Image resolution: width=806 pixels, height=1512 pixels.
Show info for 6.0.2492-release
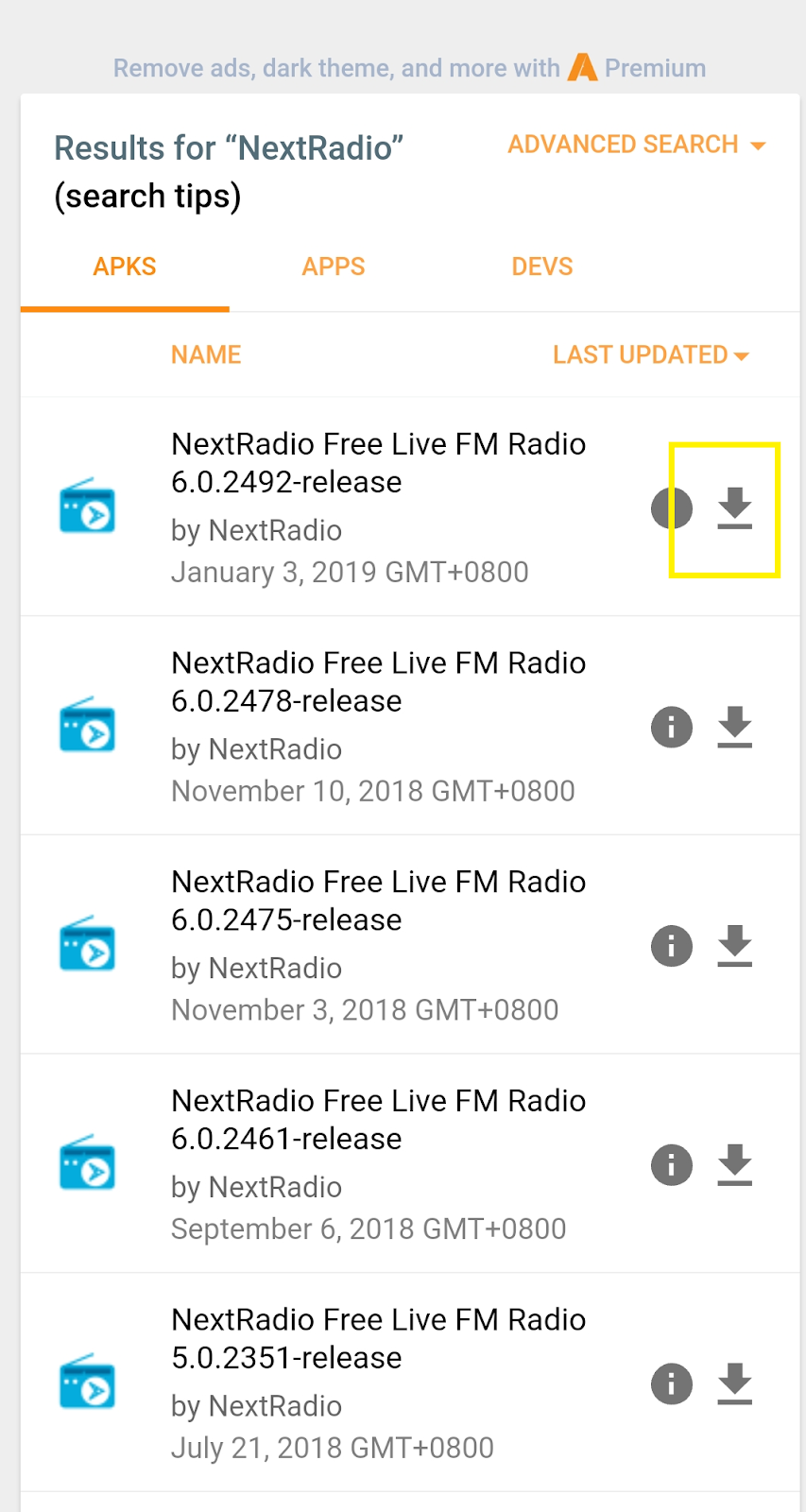pos(672,508)
